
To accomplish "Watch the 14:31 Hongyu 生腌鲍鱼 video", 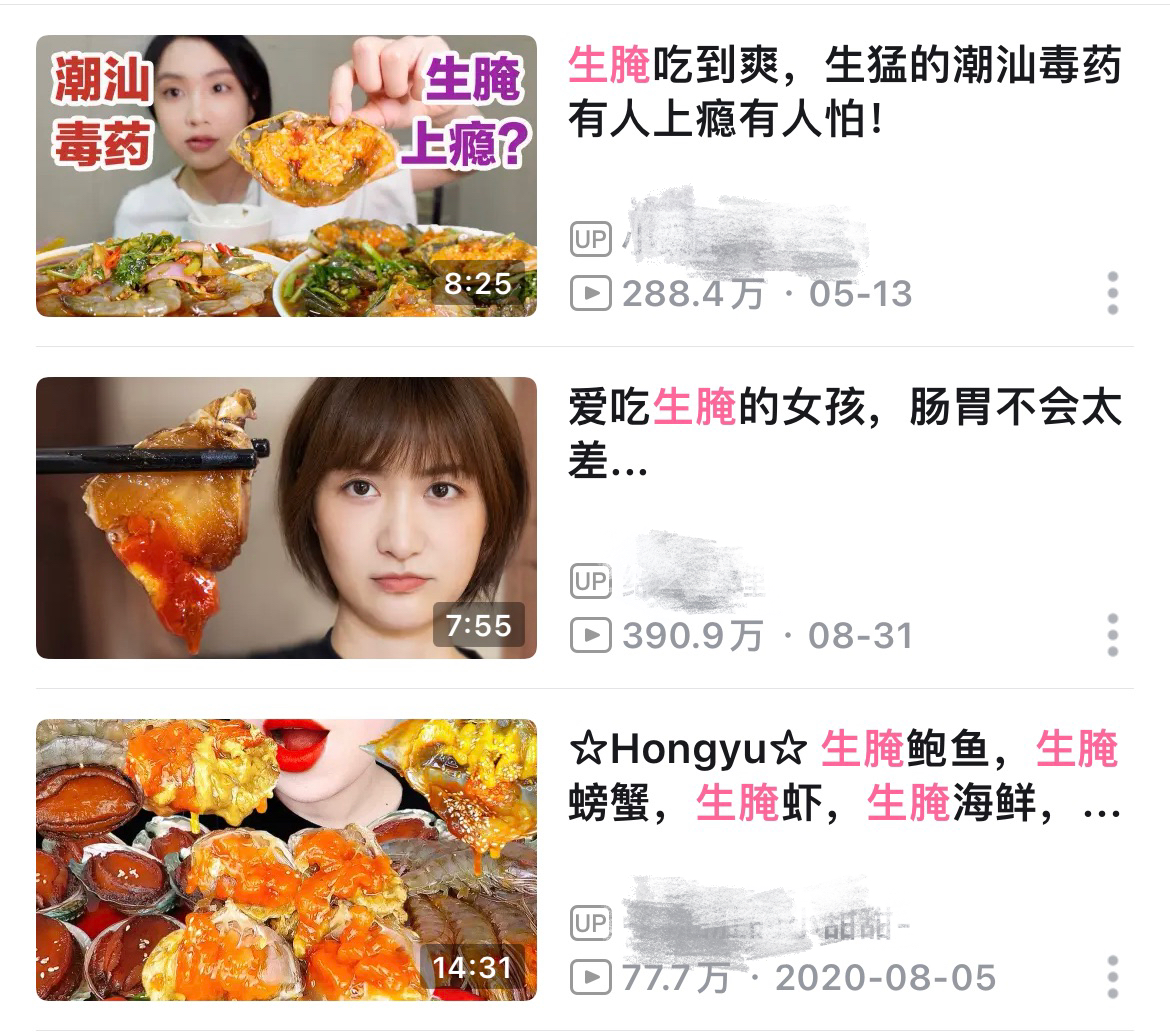I will pos(286,860).
